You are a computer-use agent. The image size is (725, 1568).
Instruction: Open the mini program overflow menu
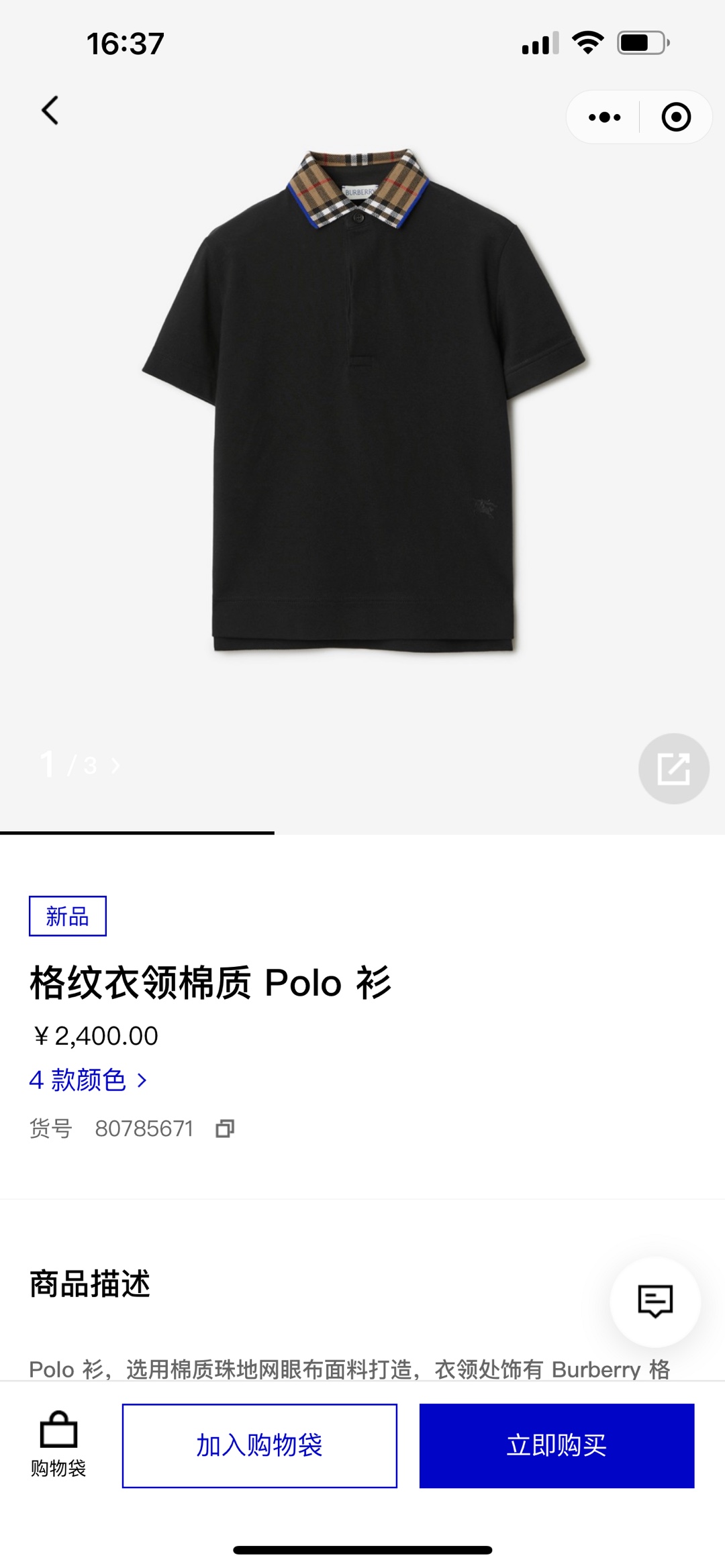point(604,117)
